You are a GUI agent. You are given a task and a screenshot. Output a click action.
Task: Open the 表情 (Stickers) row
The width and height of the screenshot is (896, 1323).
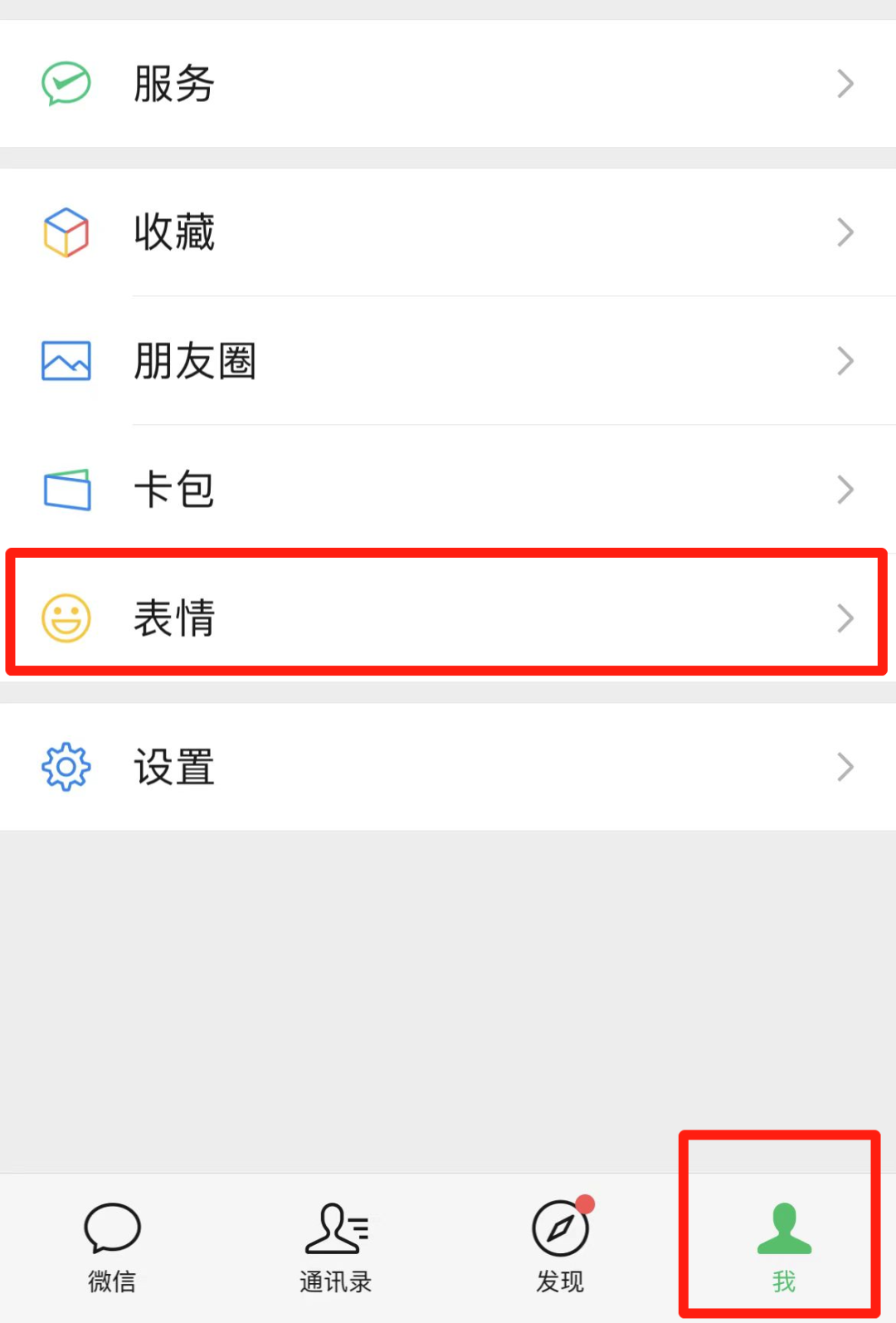point(448,618)
